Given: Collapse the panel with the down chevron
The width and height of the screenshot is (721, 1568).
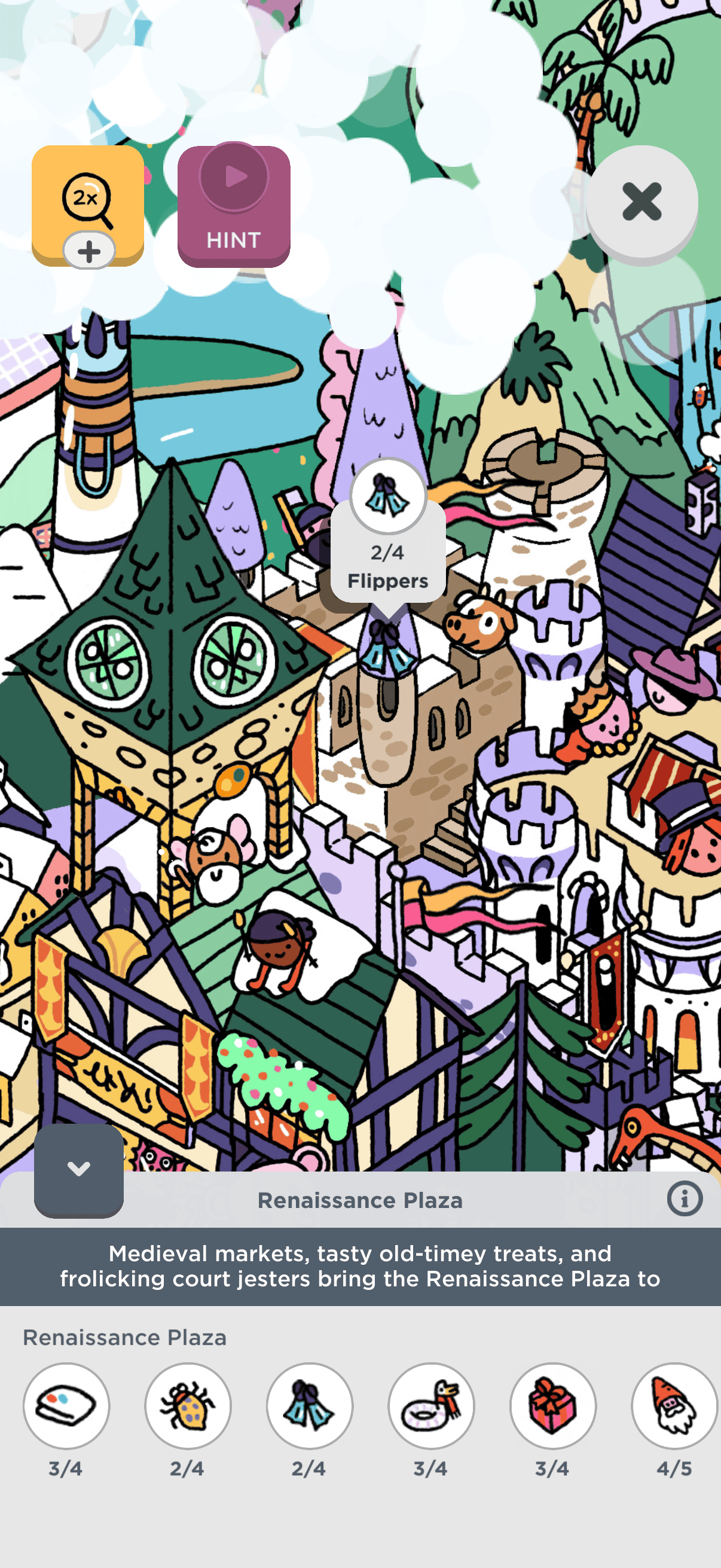Looking at the screenshot, I should click(x=79, y=1169).
